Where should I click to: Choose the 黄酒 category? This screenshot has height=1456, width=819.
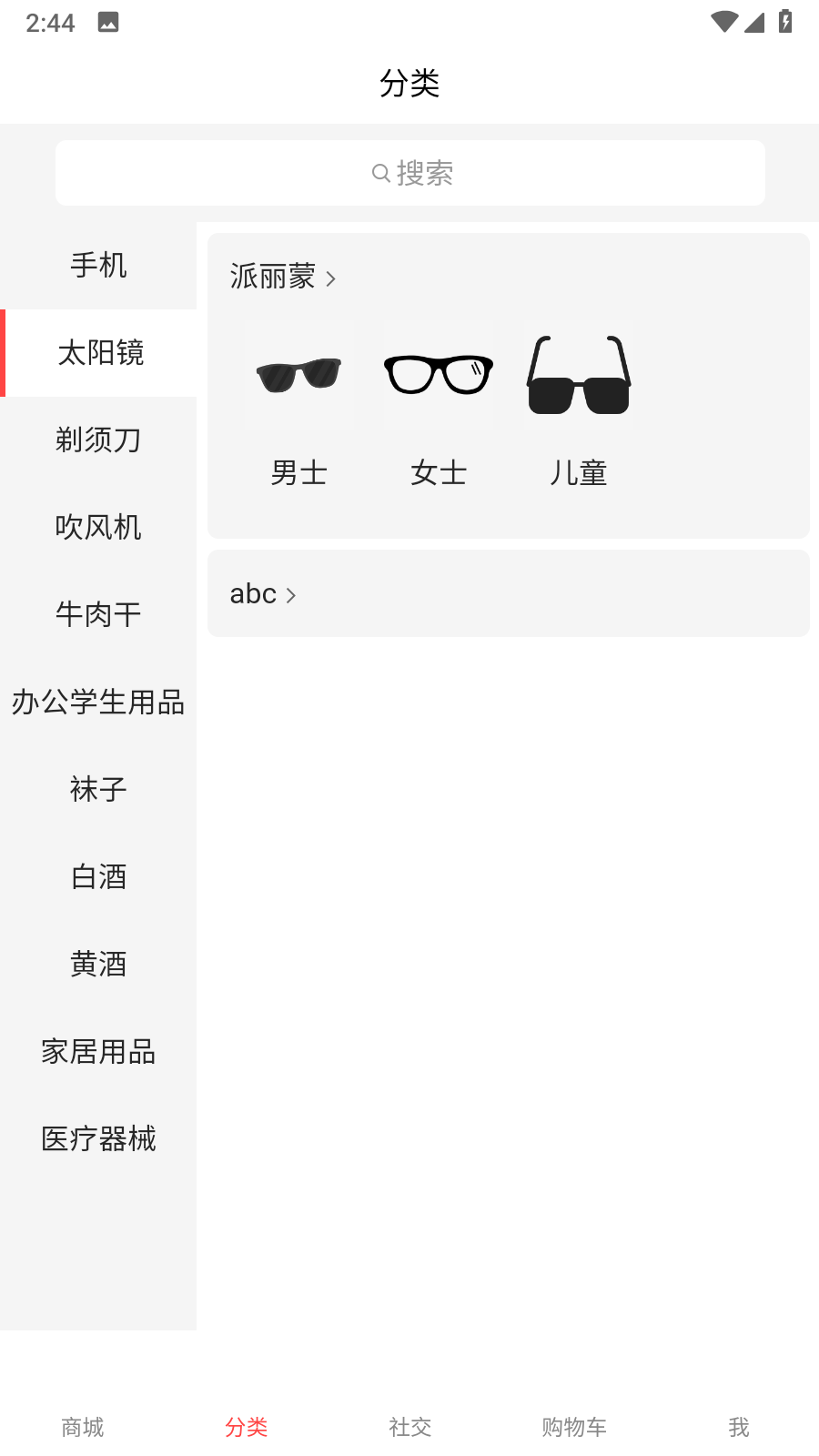(x=98, y=965)
